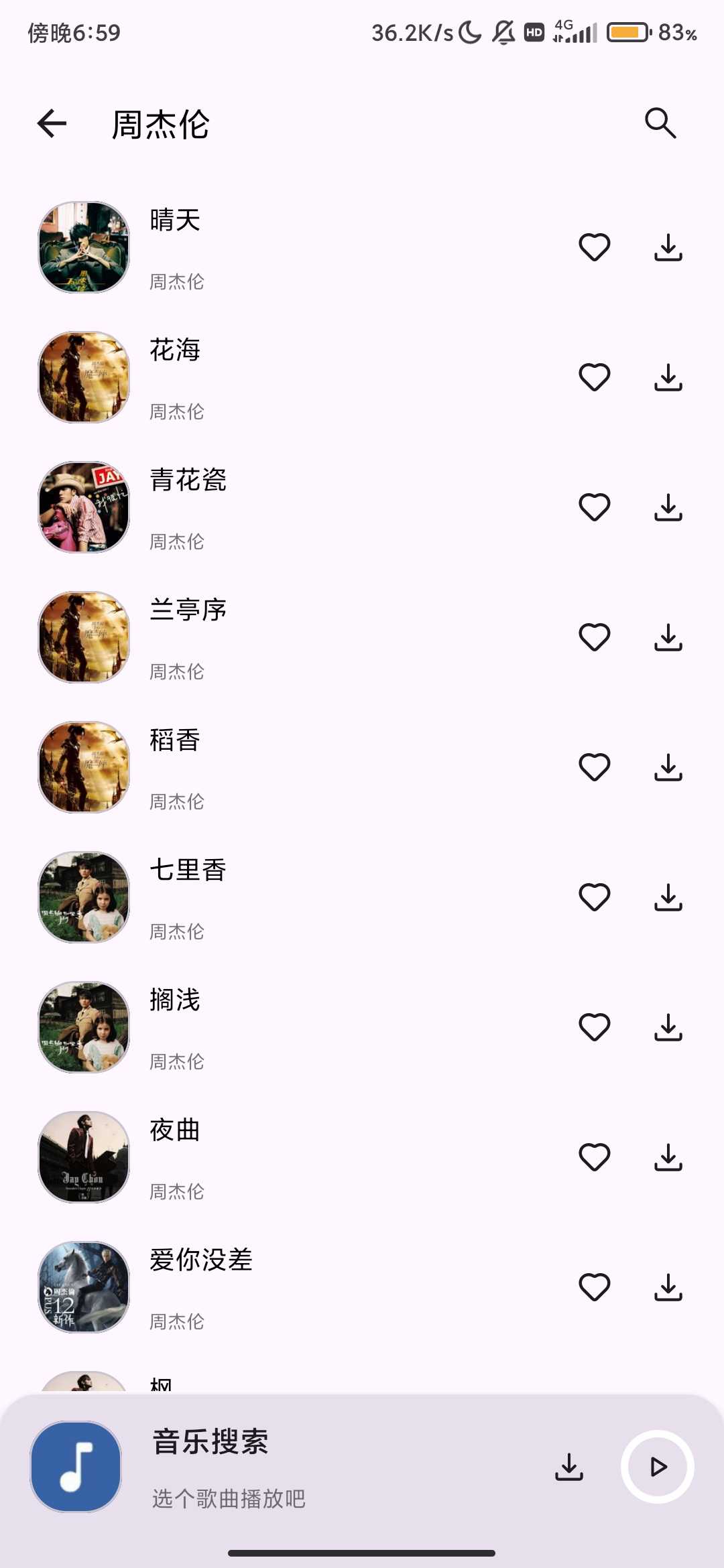
Task: Download the song 夜曲
Action: coord(668,1157)
